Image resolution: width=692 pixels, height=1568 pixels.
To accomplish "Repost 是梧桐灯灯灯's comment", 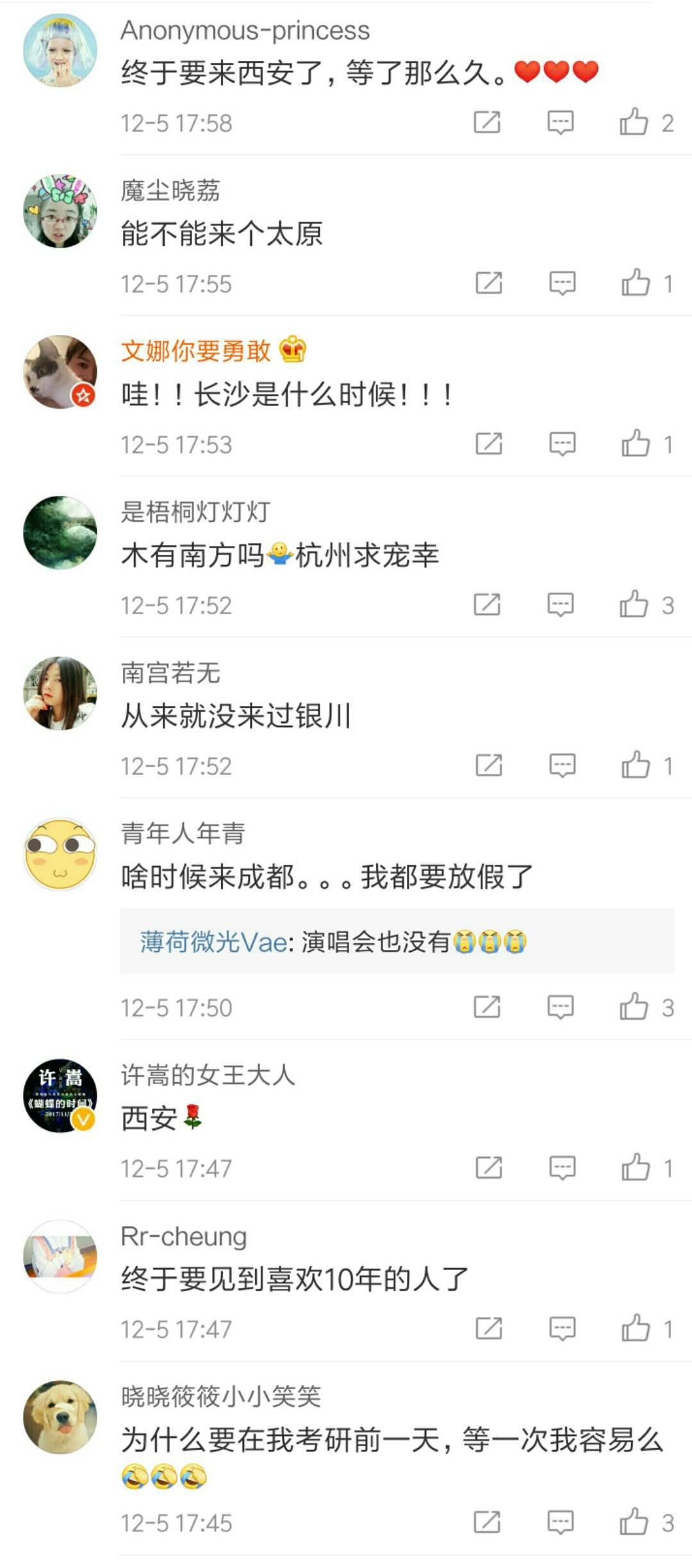I will [x=487, y=604].
